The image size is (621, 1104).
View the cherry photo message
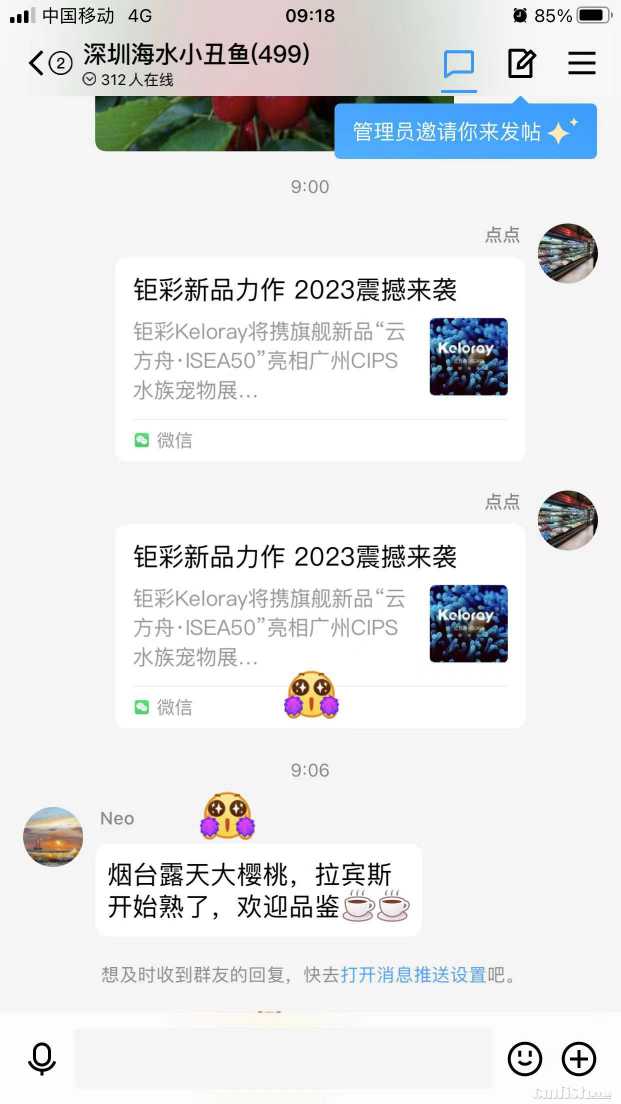click(273, 124)
